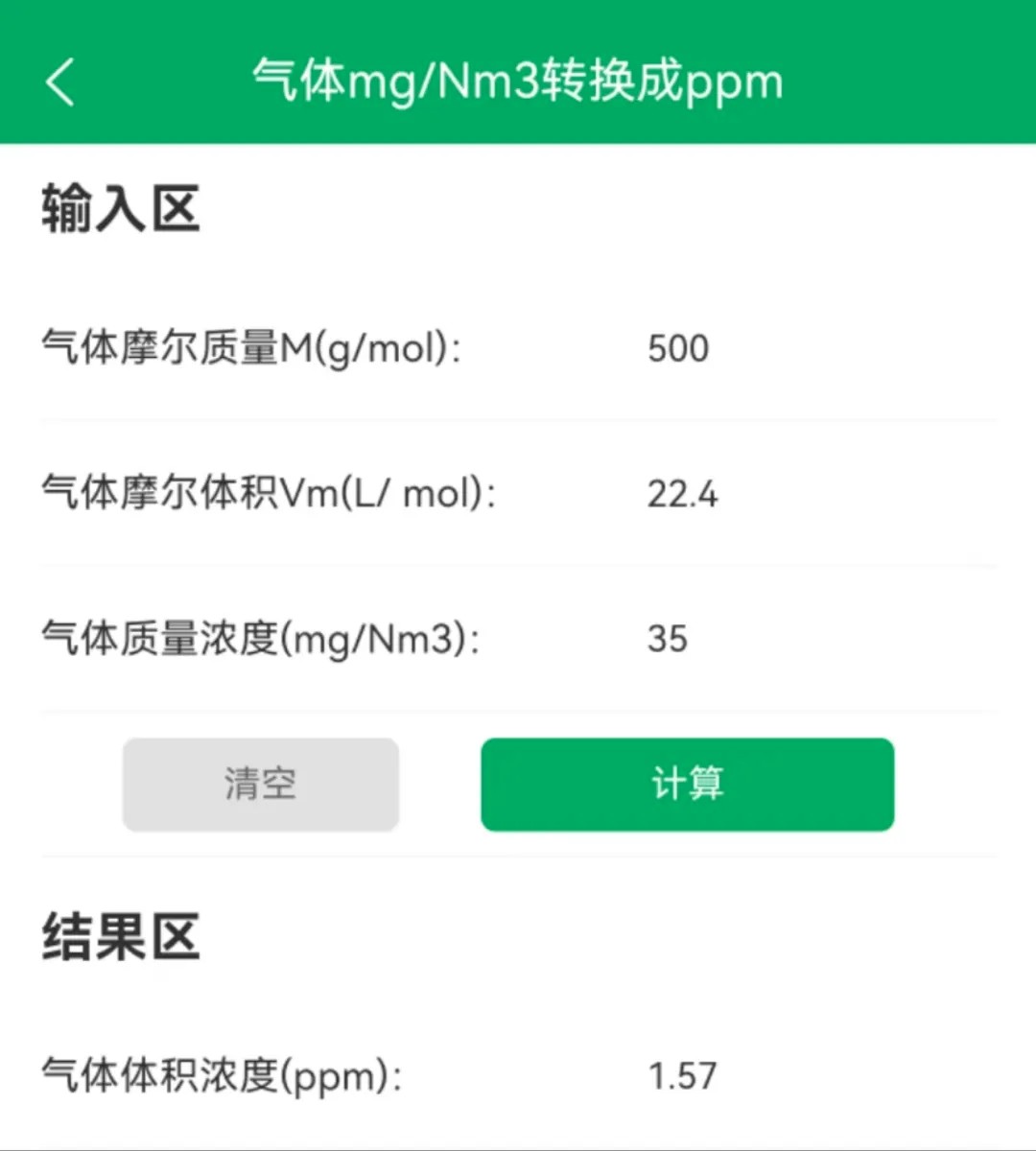
Task: Run the conversion with 计算 button
Action: click(687, 784)
